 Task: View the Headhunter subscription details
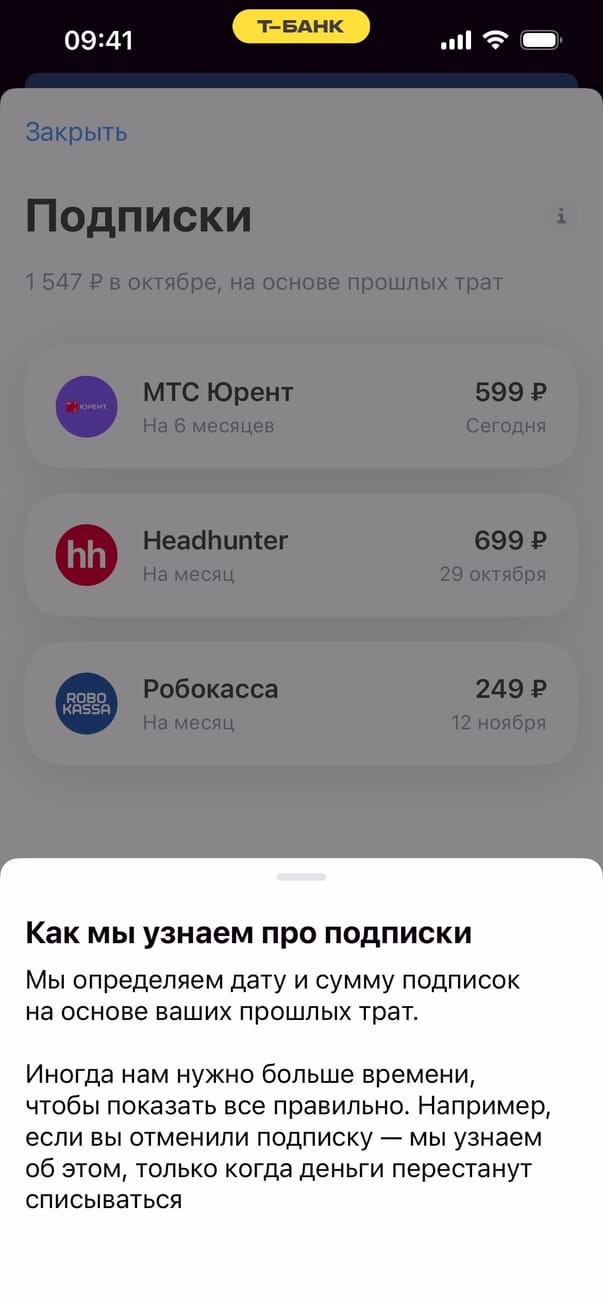pos(301,555)
